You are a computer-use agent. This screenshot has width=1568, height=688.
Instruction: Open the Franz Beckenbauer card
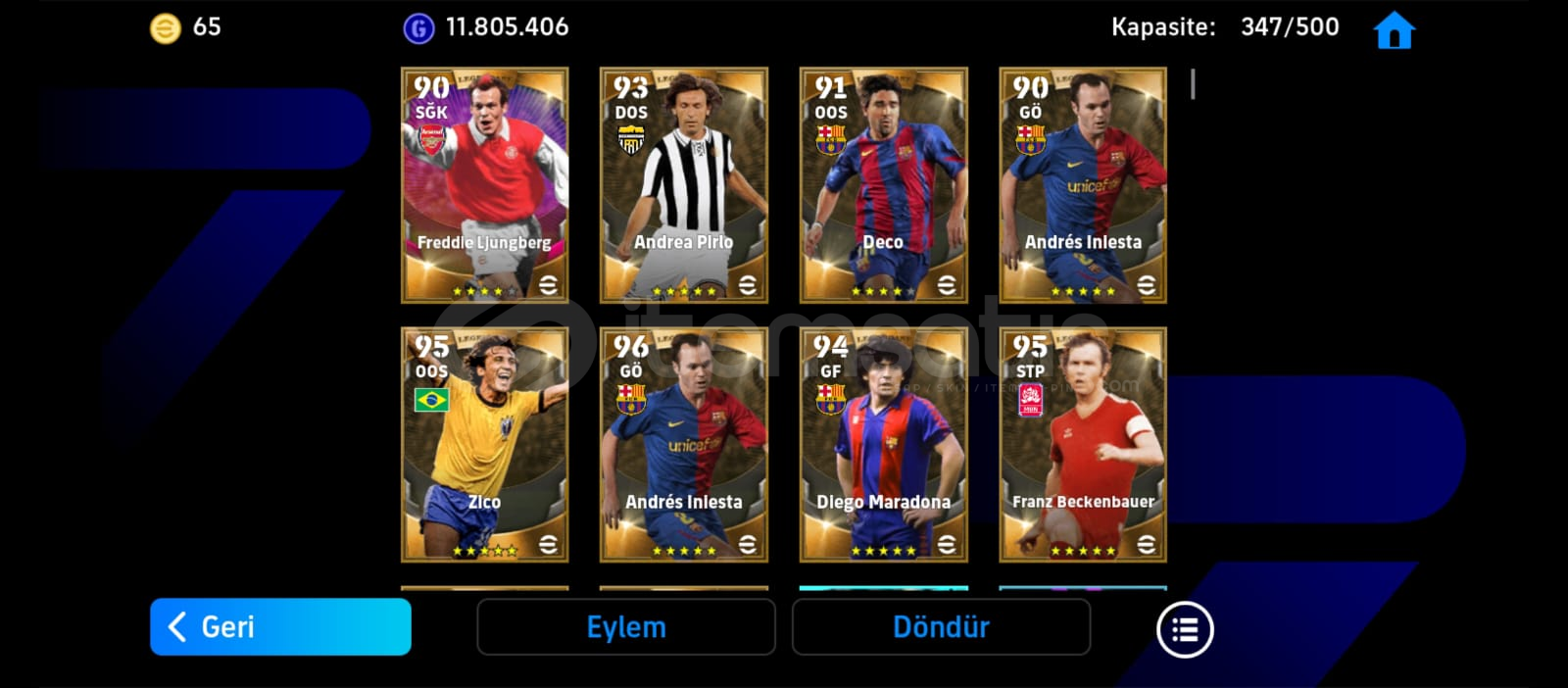tap(1082, 444)
